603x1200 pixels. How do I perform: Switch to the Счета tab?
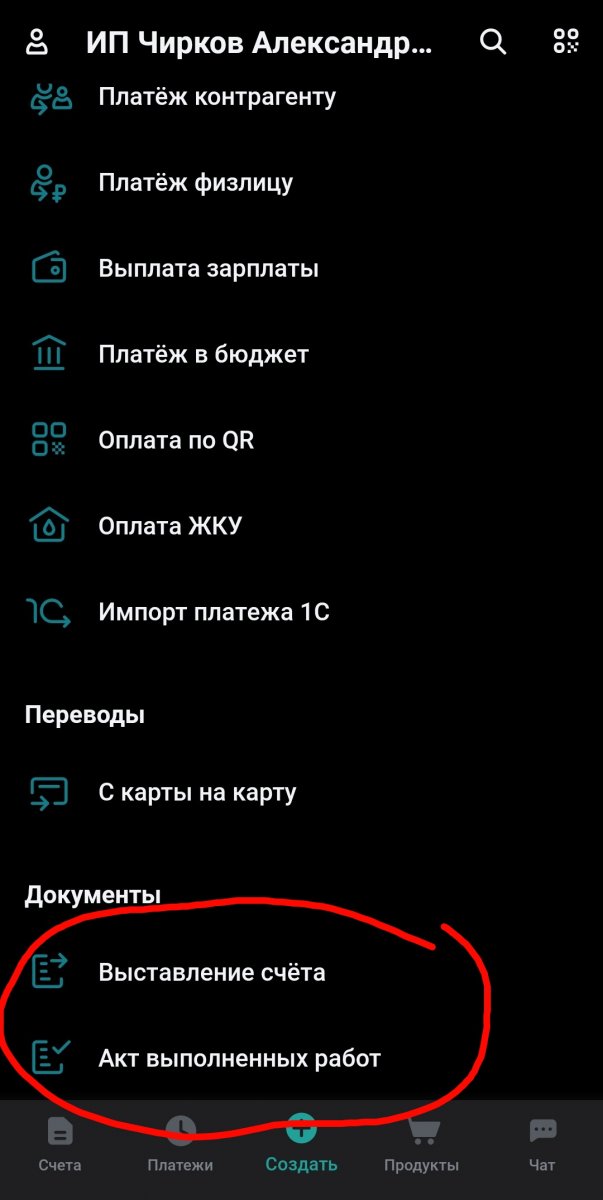point(60,1145)
